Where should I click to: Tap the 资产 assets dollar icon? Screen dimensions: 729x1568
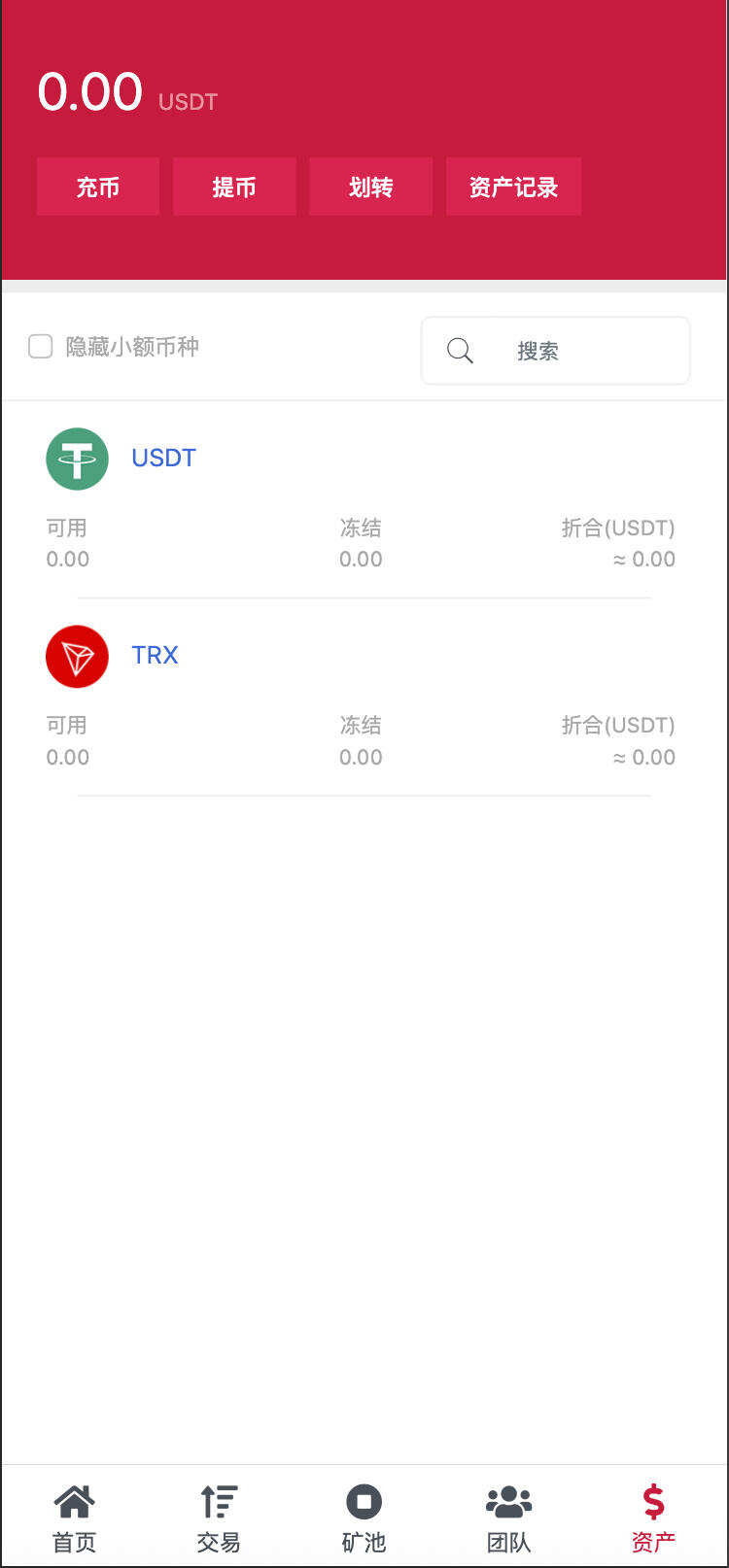(651, 1501)
